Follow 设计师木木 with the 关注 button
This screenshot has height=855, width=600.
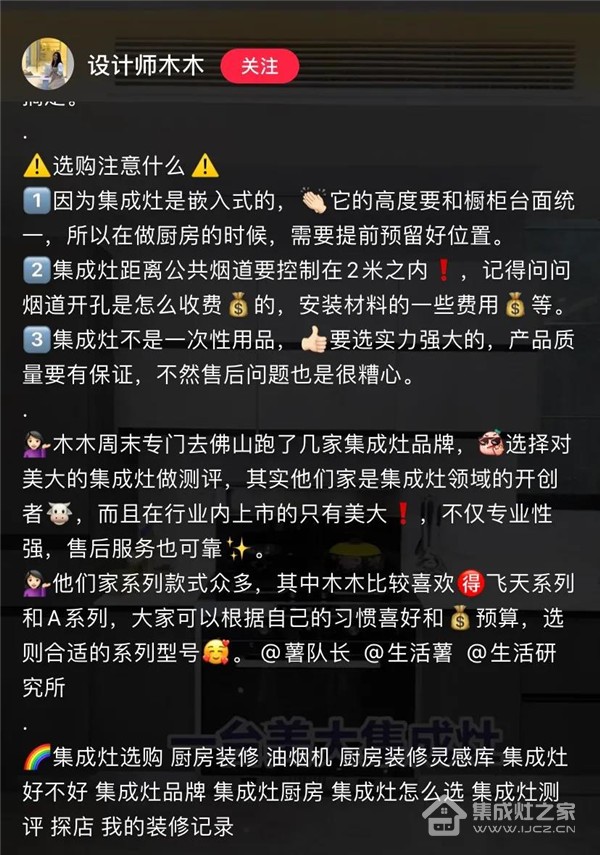259,67
